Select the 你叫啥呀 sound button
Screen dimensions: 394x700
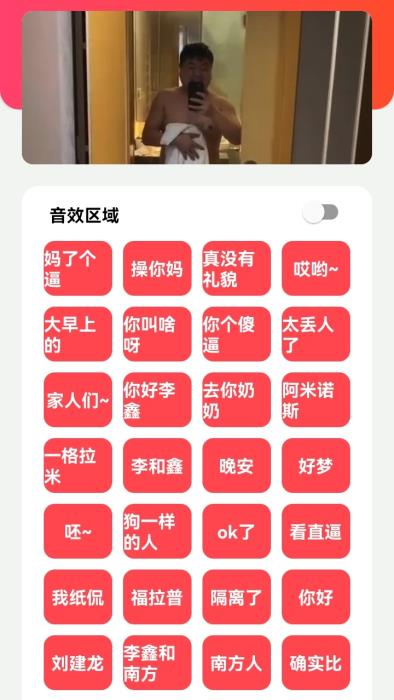(x=157, y=334)
